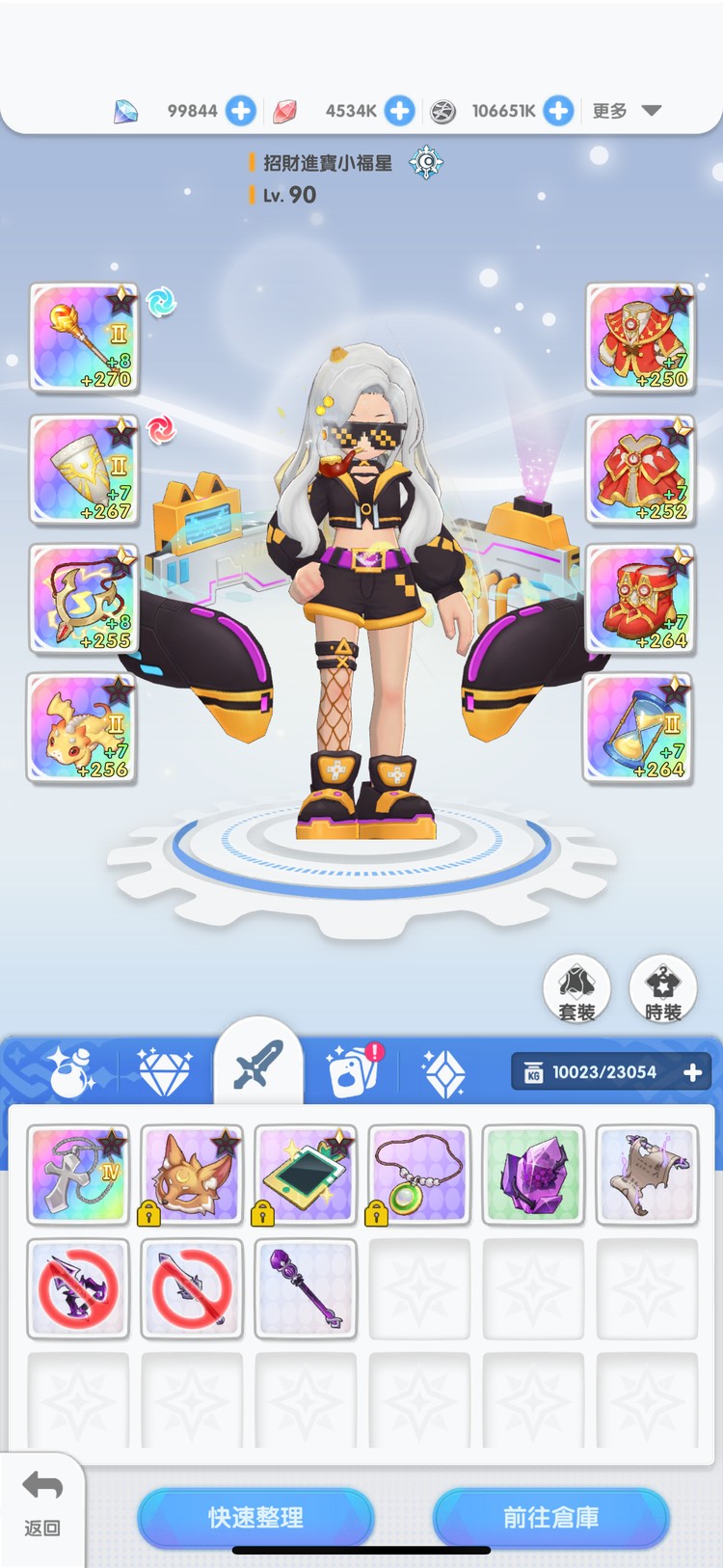This screenshot has width=723, height=1568.
Task: Open the 套裝 outfit sets button
Action: 576,988
